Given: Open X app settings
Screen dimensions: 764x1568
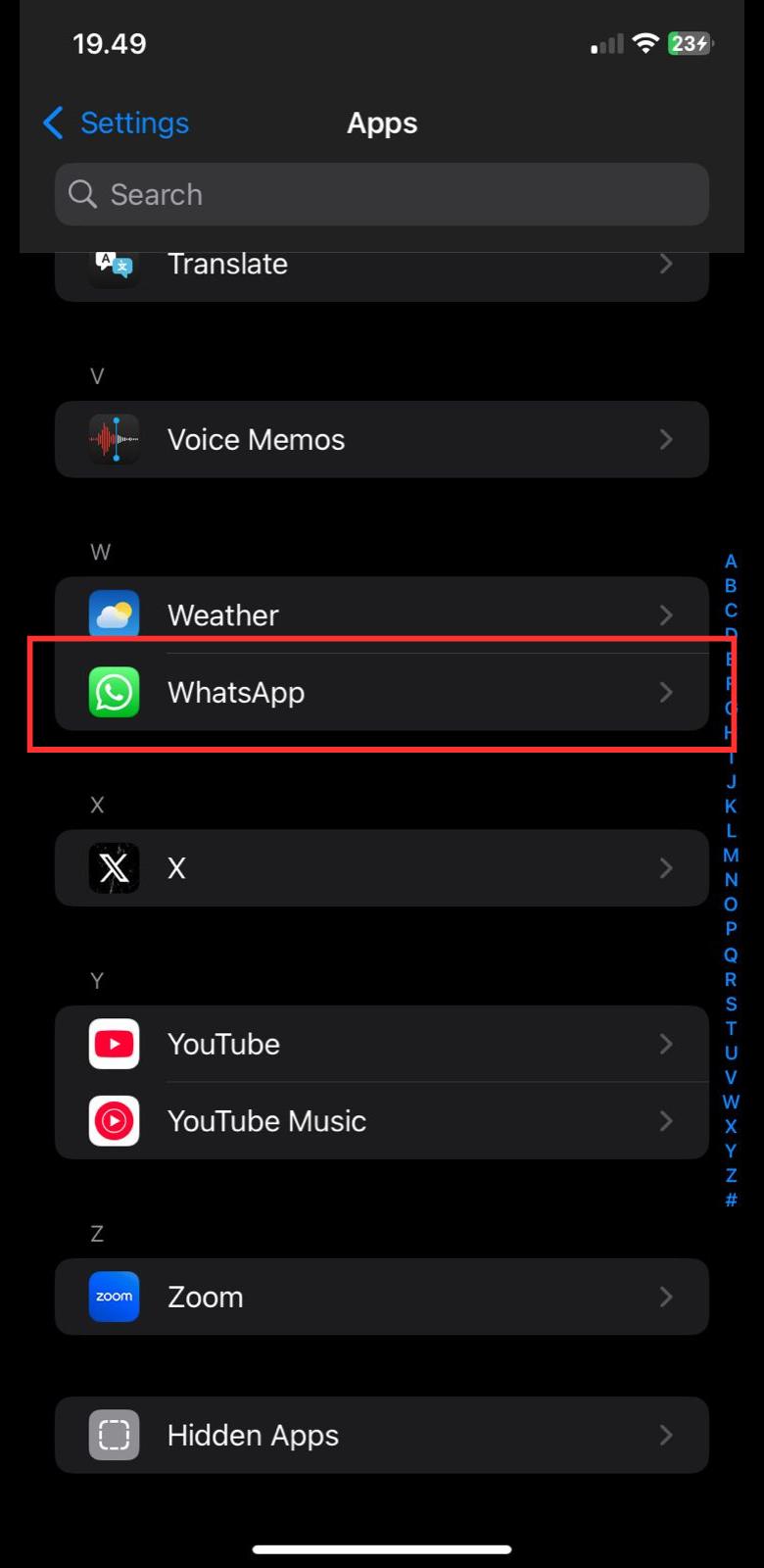Looking at the screenshot, I should (382, 867).
